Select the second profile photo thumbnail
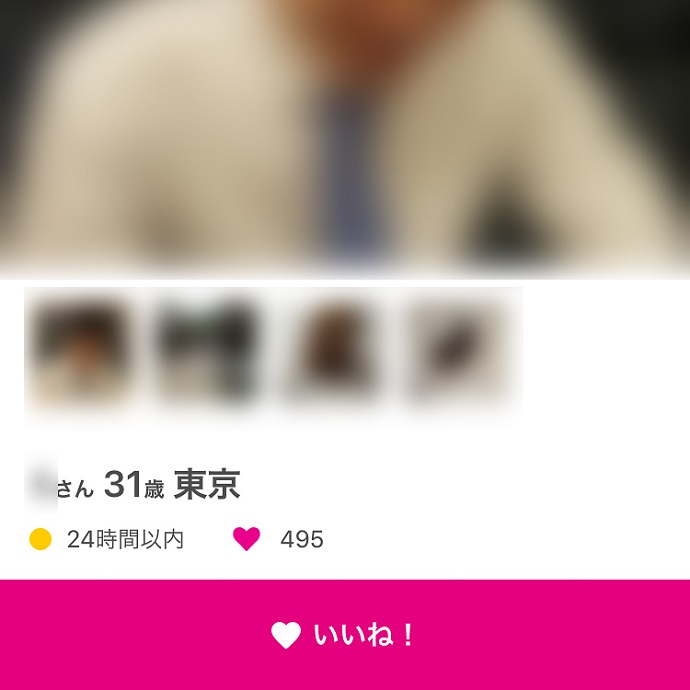Viewport: 690px width, 690px height. coord(207,350)
